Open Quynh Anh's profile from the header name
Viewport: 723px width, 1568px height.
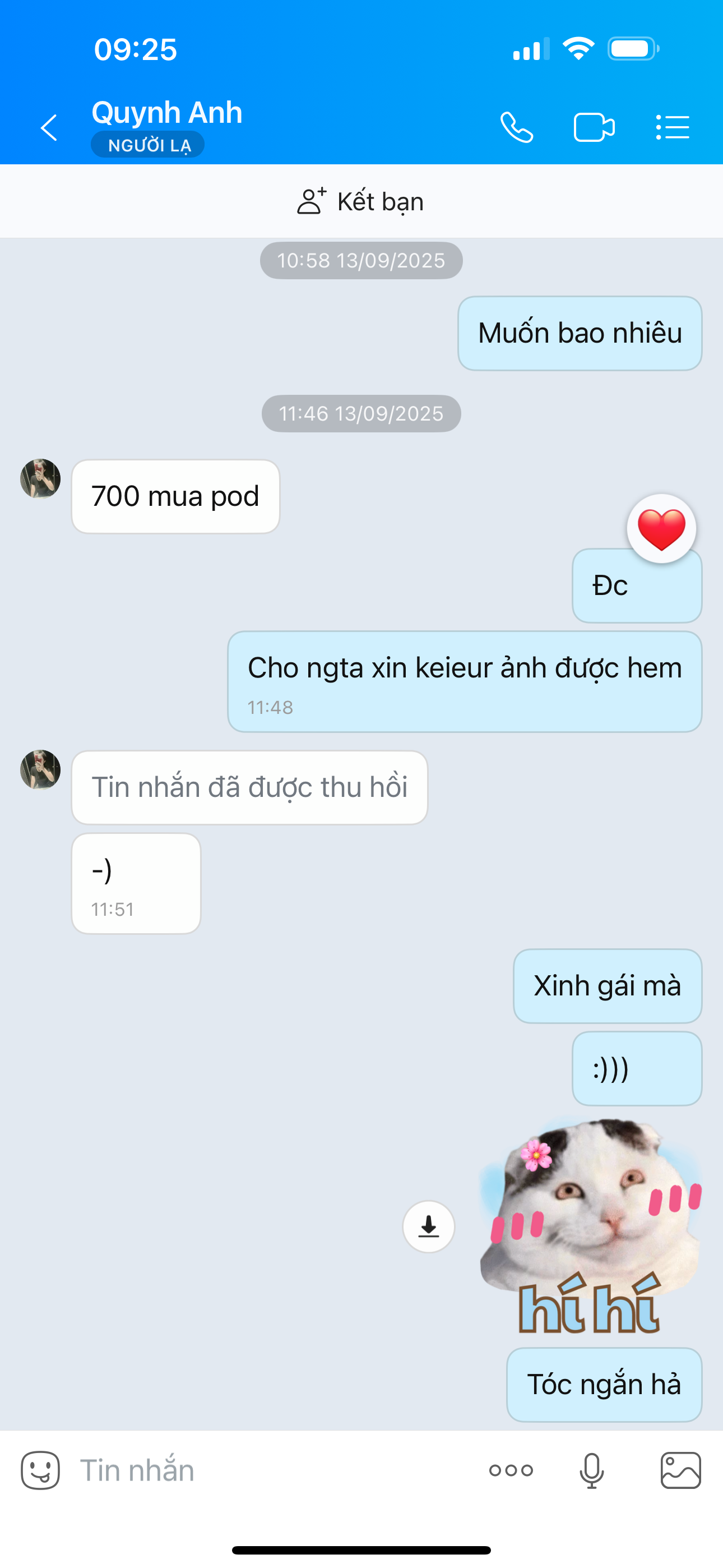click(x=167, y=113)
